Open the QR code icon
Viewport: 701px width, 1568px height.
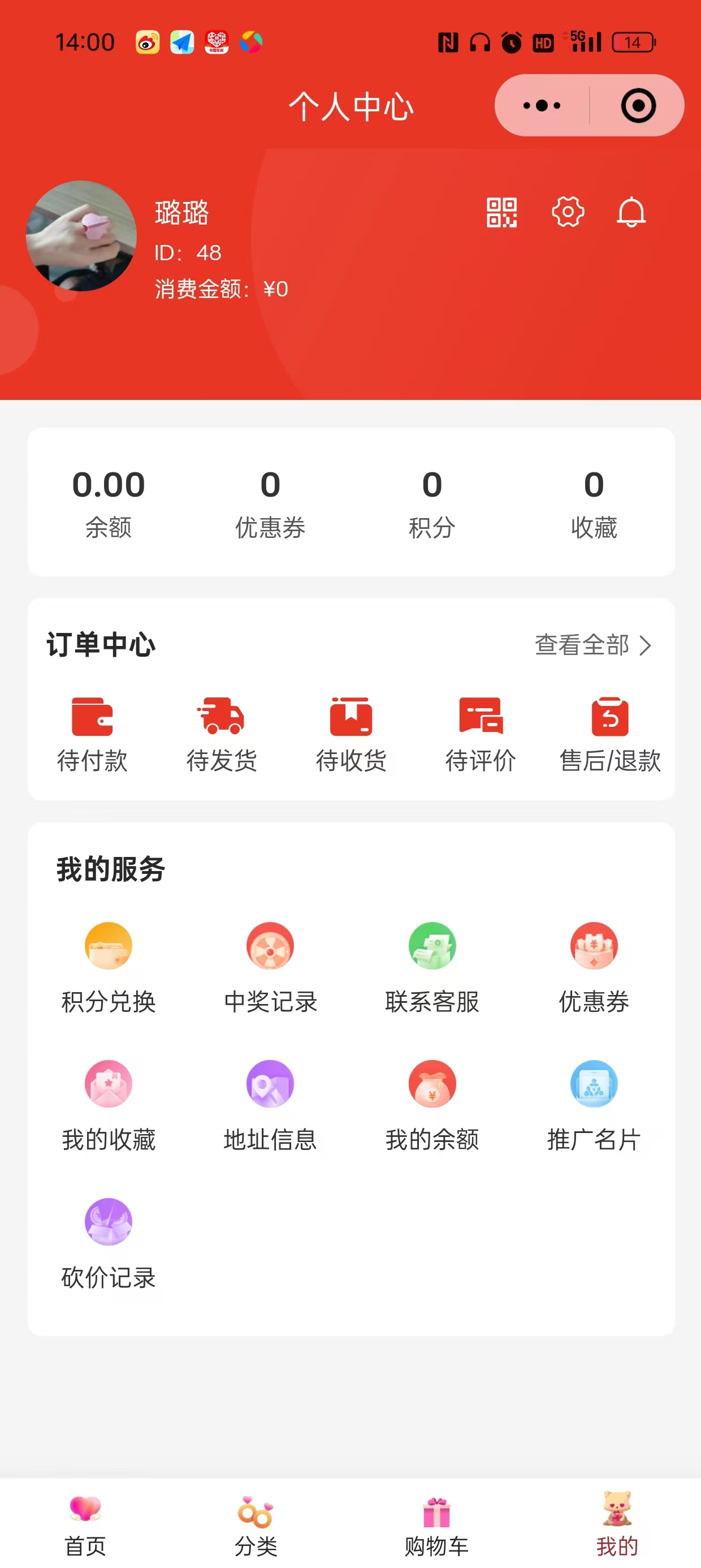tap(501, 213)
